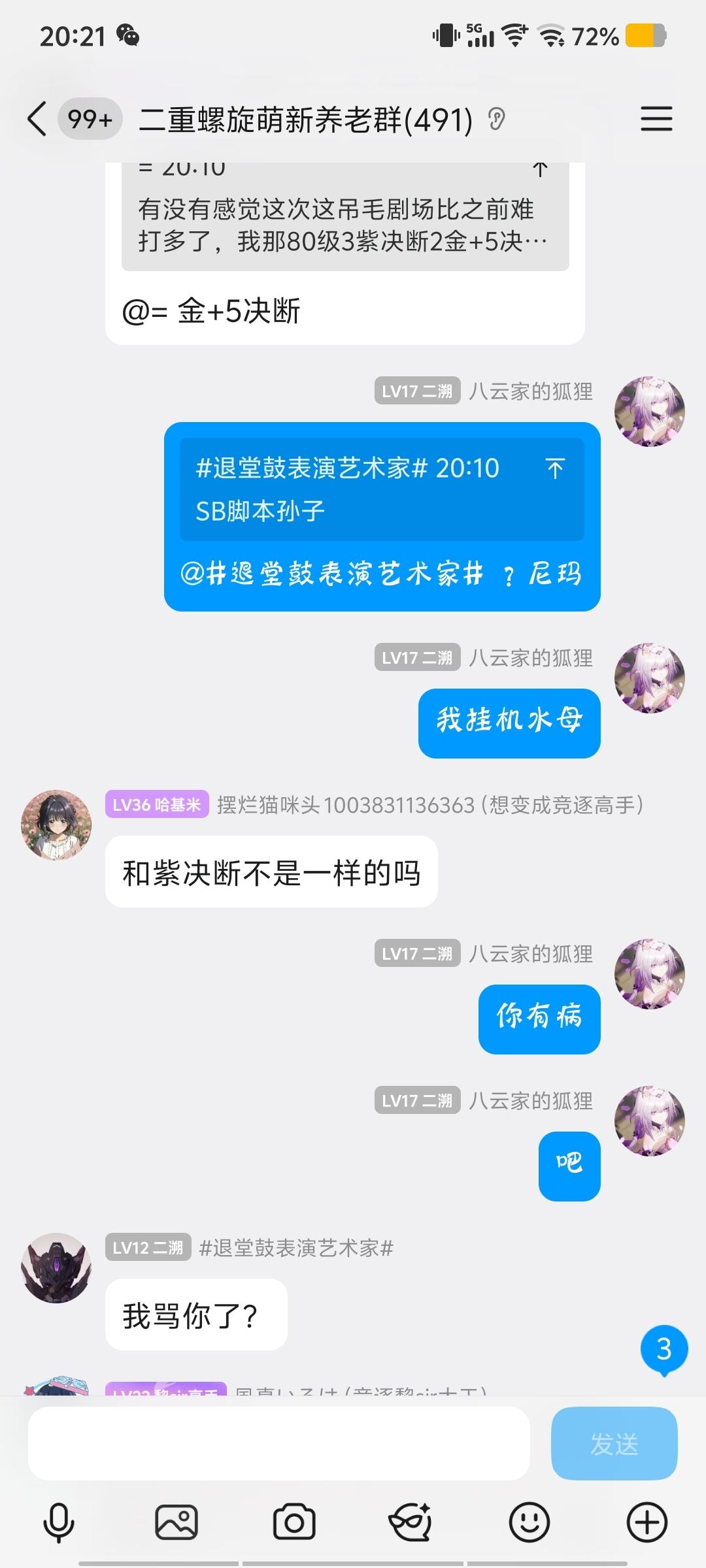Open the avatar beside the 你有病 message
Screen dimensions: 706x1568
(x=649, y=975)
